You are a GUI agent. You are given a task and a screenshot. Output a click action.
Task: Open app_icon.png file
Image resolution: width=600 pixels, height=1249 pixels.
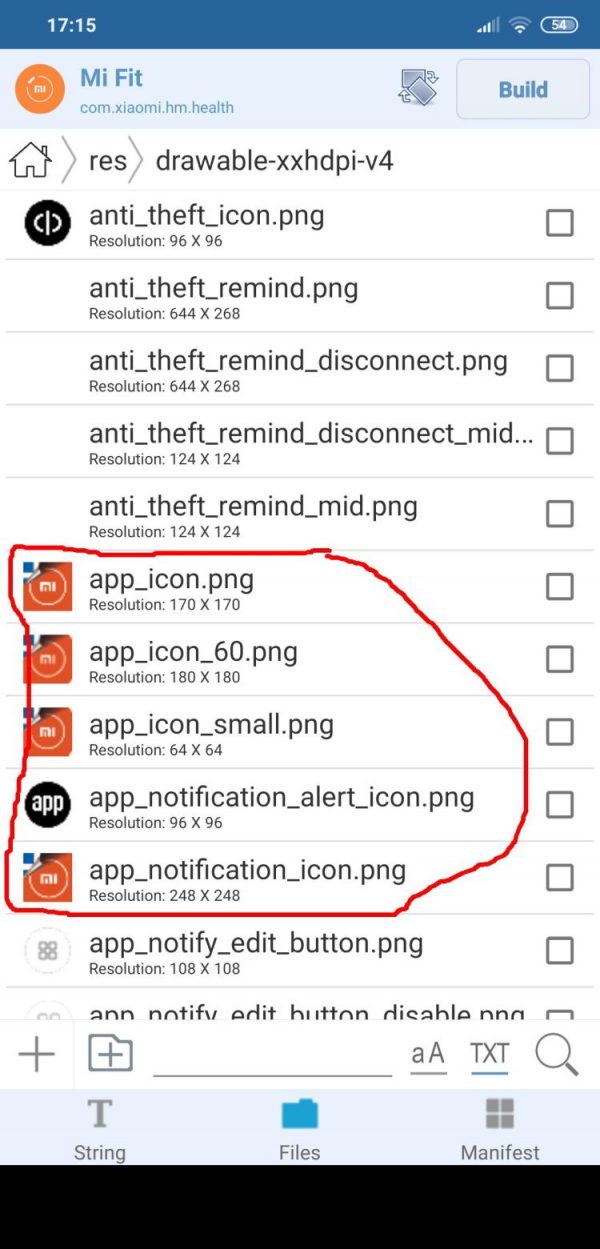(171, 588)
